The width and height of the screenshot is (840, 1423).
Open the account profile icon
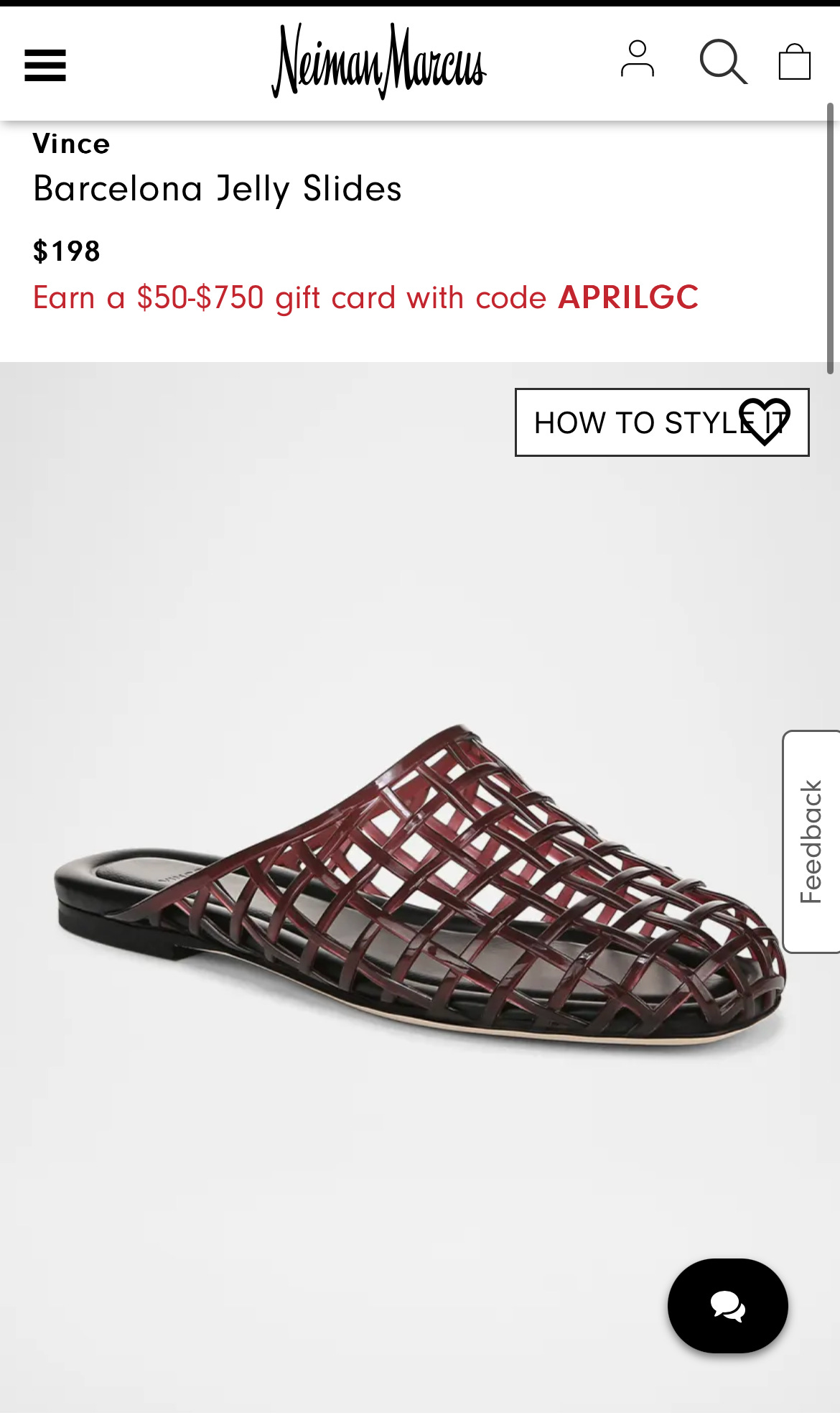point(638,59)
